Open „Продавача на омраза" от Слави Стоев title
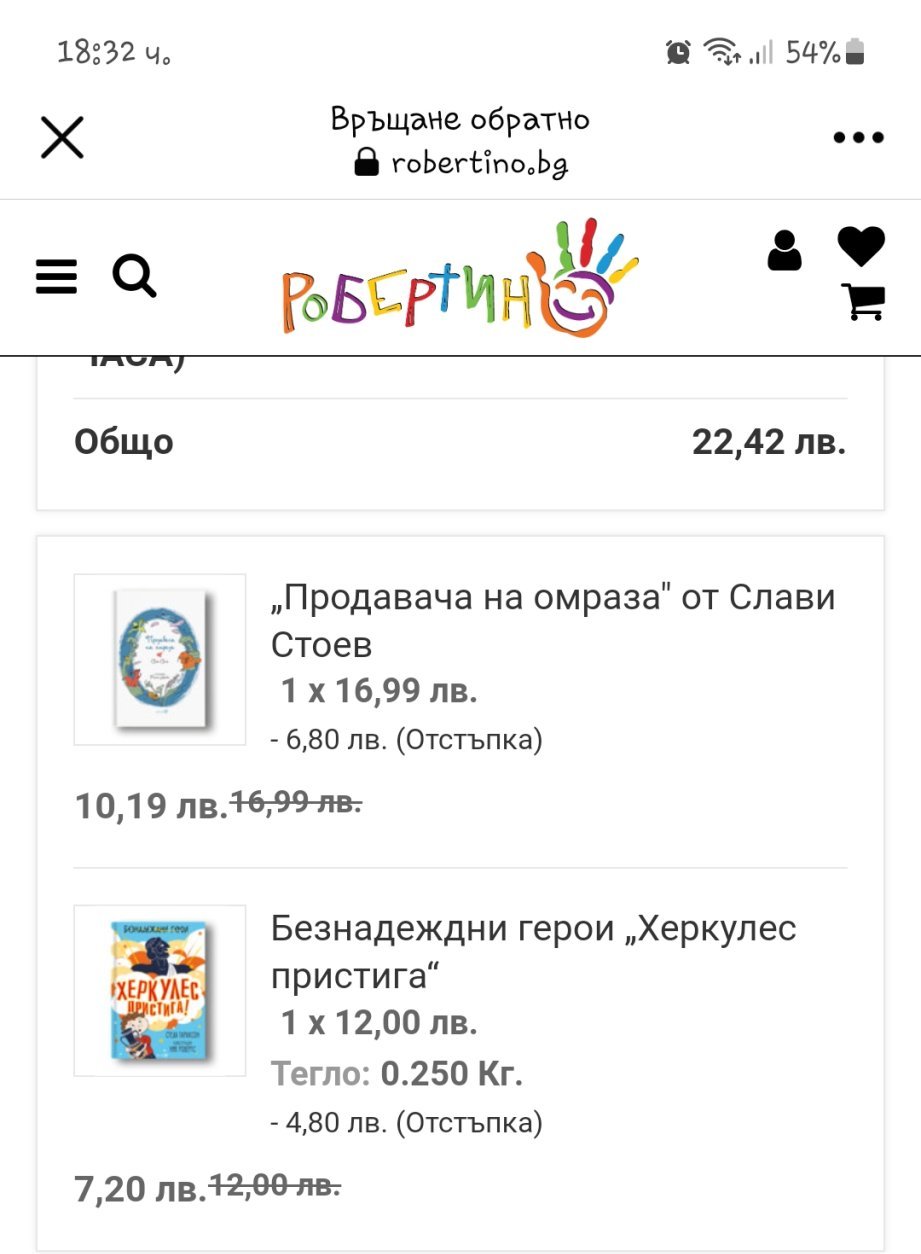 click(x=552, y=621)
